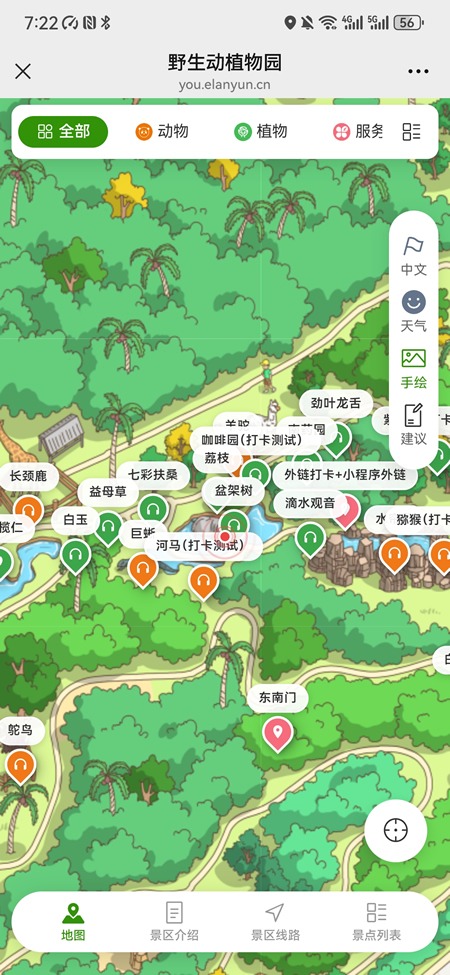Change language via 中文 flag
The image size is (450, 975).
413,256
